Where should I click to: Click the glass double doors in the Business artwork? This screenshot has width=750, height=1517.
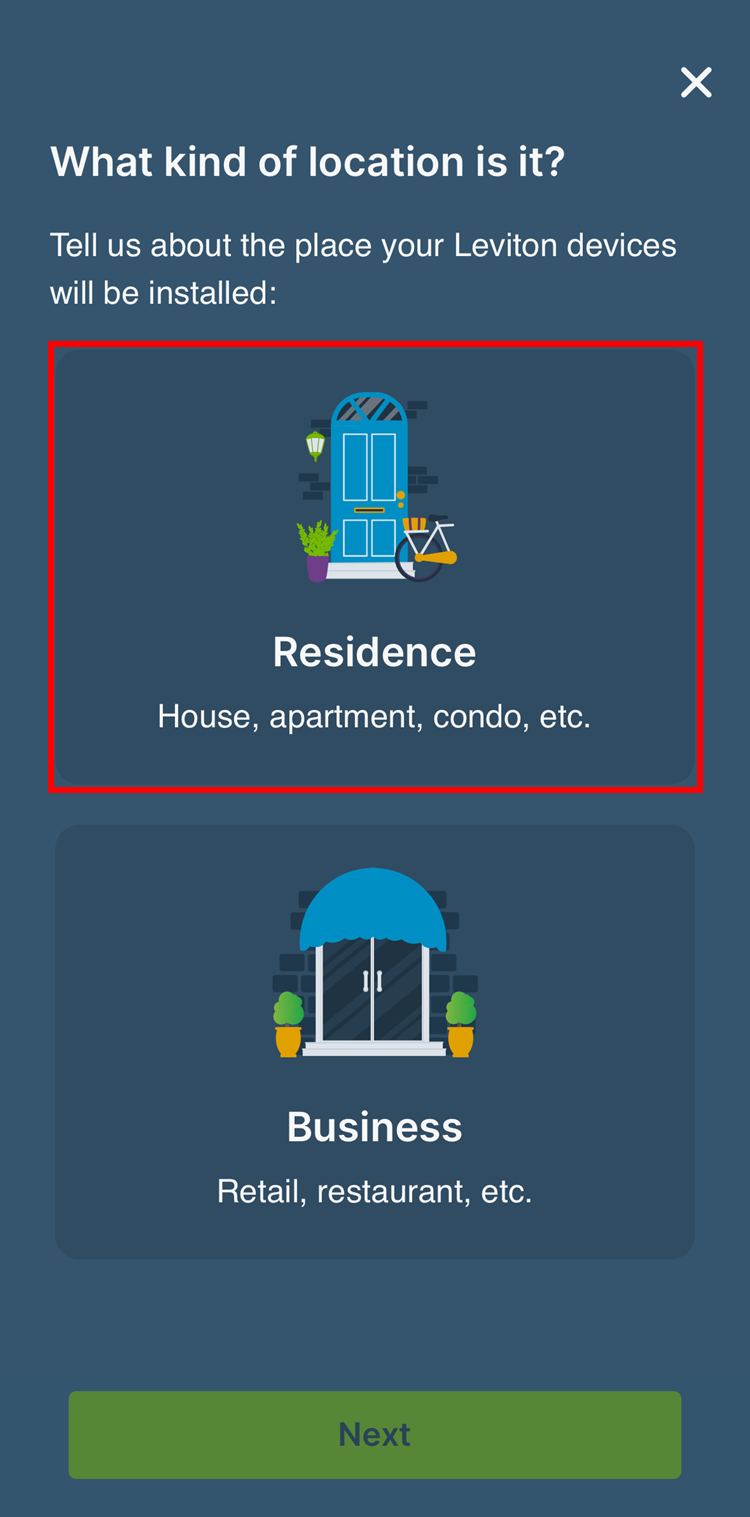pyautogui.click(x=373, y=990)
